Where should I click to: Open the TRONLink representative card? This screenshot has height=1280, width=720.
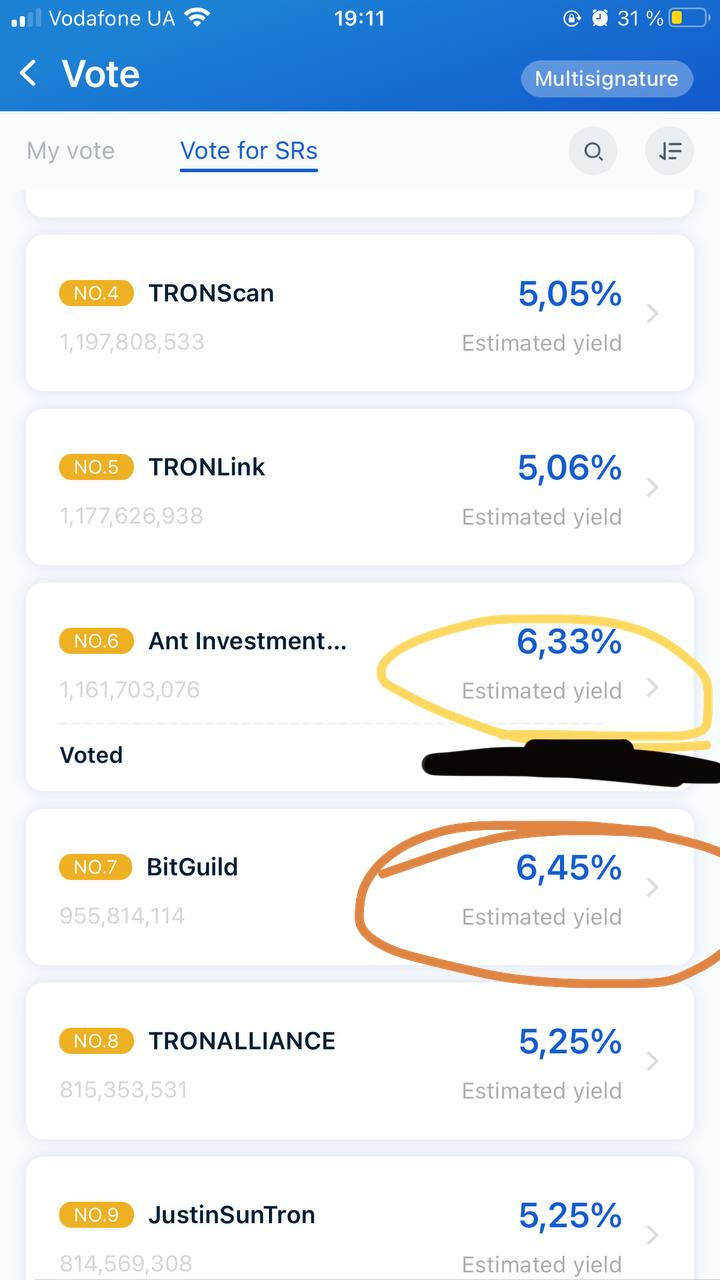tap(360, 487)
